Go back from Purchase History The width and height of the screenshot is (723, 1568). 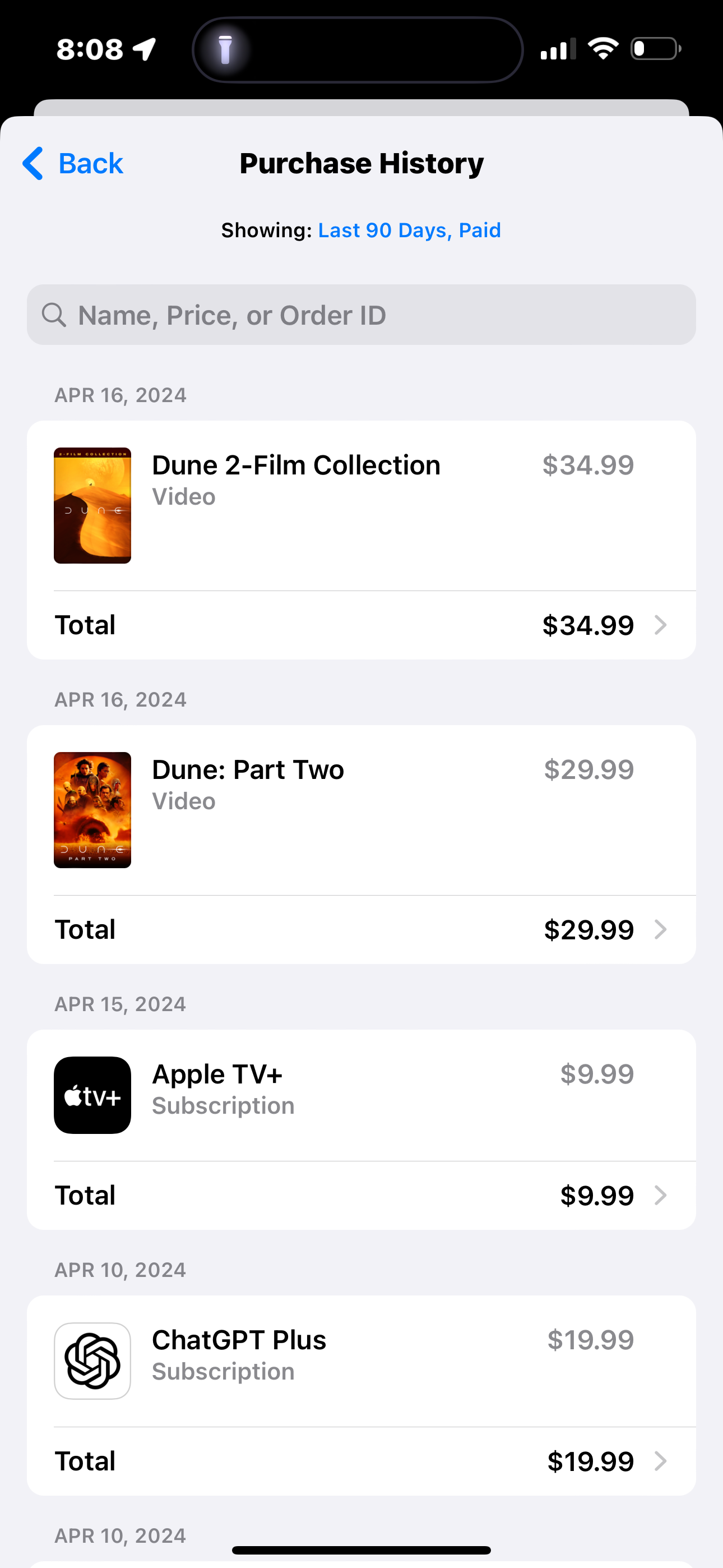point(73,163)
